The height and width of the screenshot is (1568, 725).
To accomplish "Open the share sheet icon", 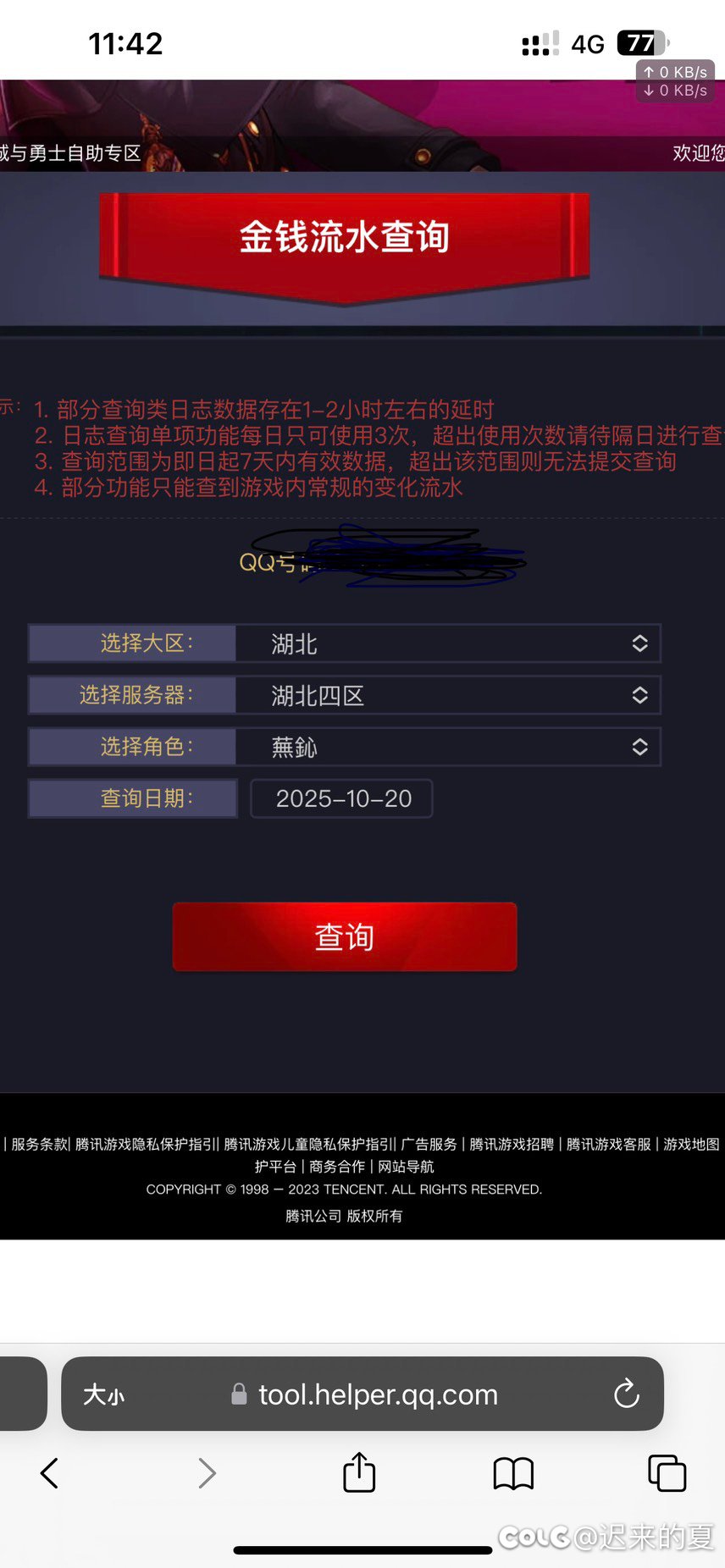I will tap(359, 1473).
